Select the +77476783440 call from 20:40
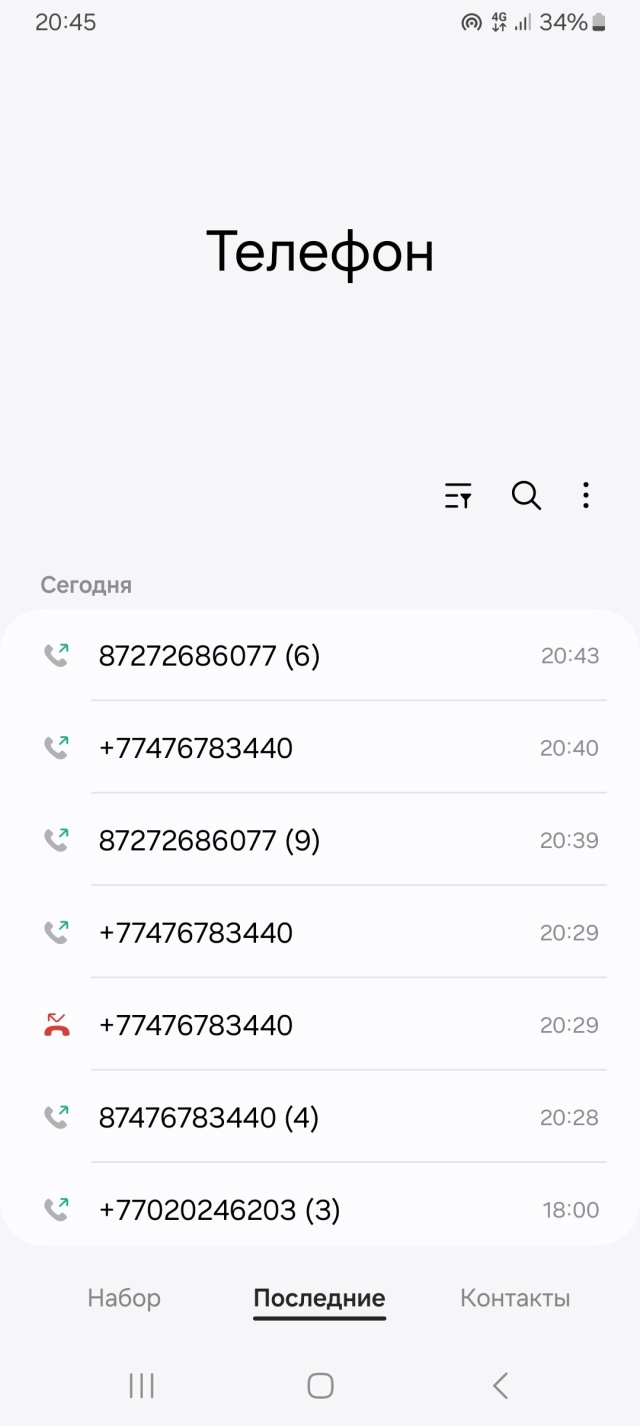The height and width of the screenshot is (1426, 640). click(x=320, y=748)
